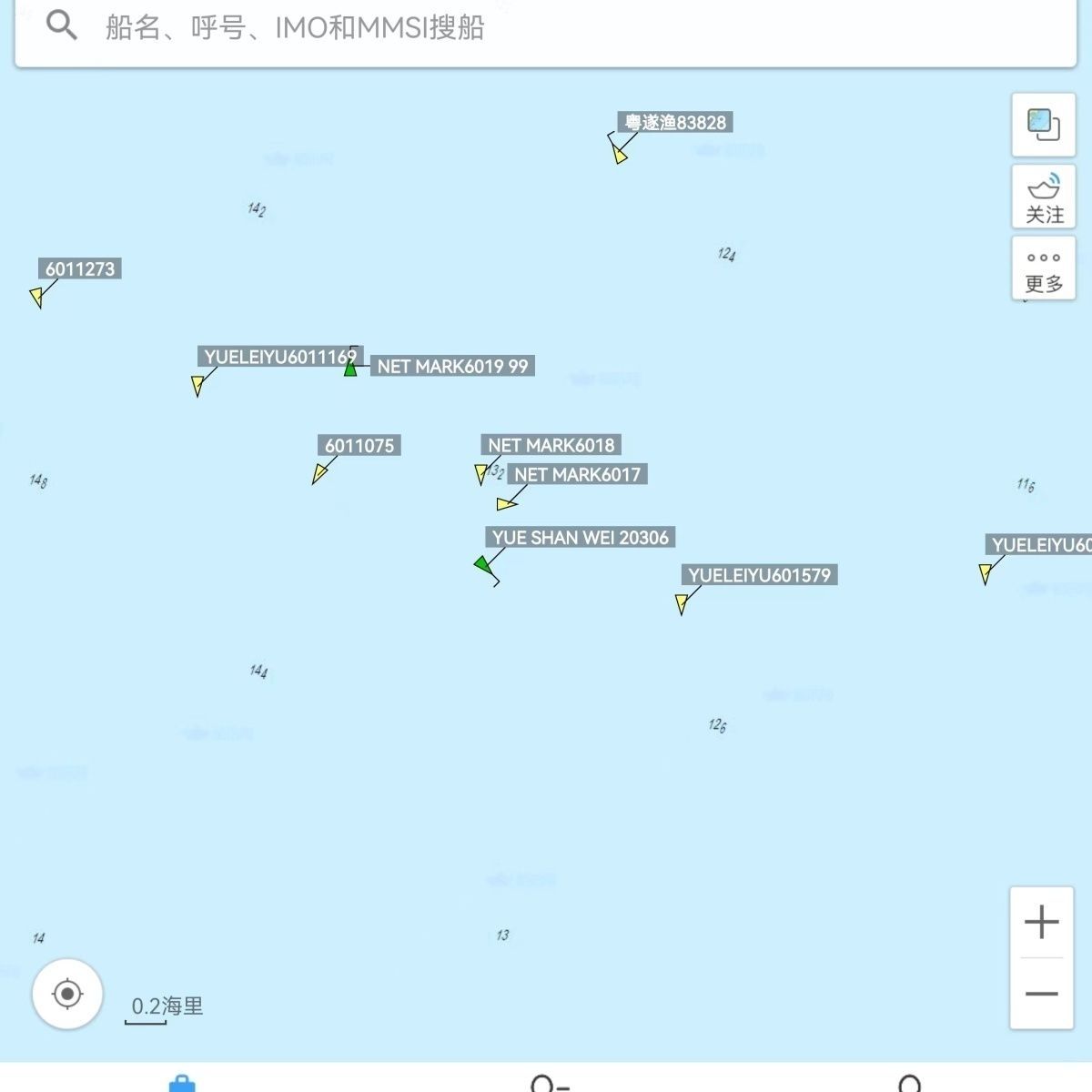Center map on my location

(x=67, y=994)
